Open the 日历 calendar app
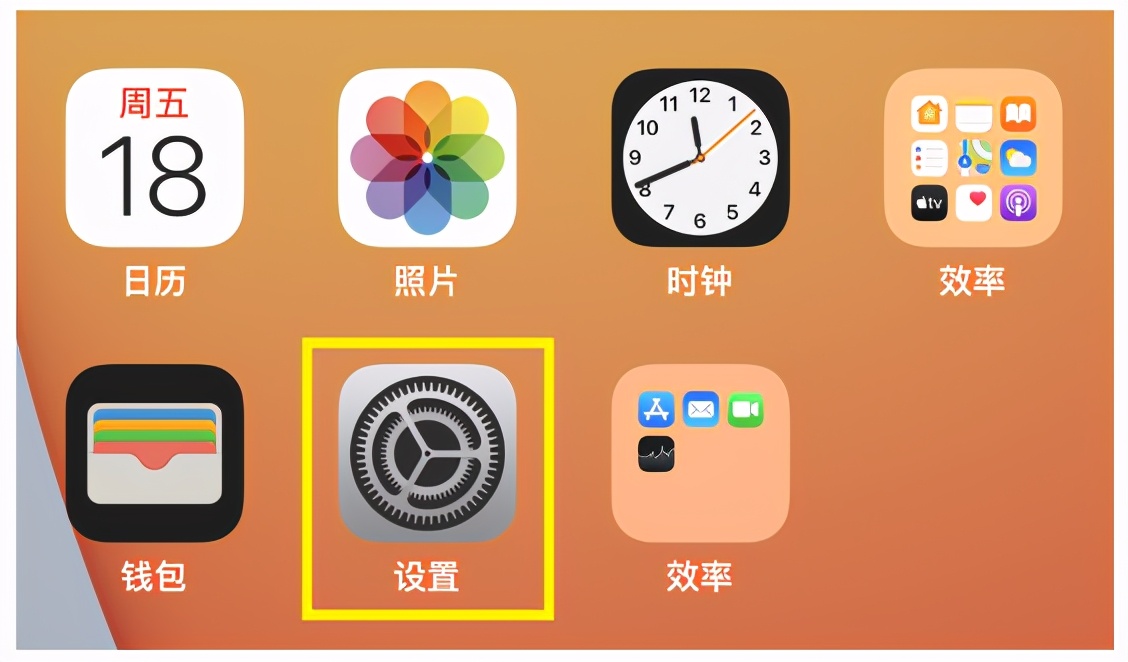 tap(154, 158)
